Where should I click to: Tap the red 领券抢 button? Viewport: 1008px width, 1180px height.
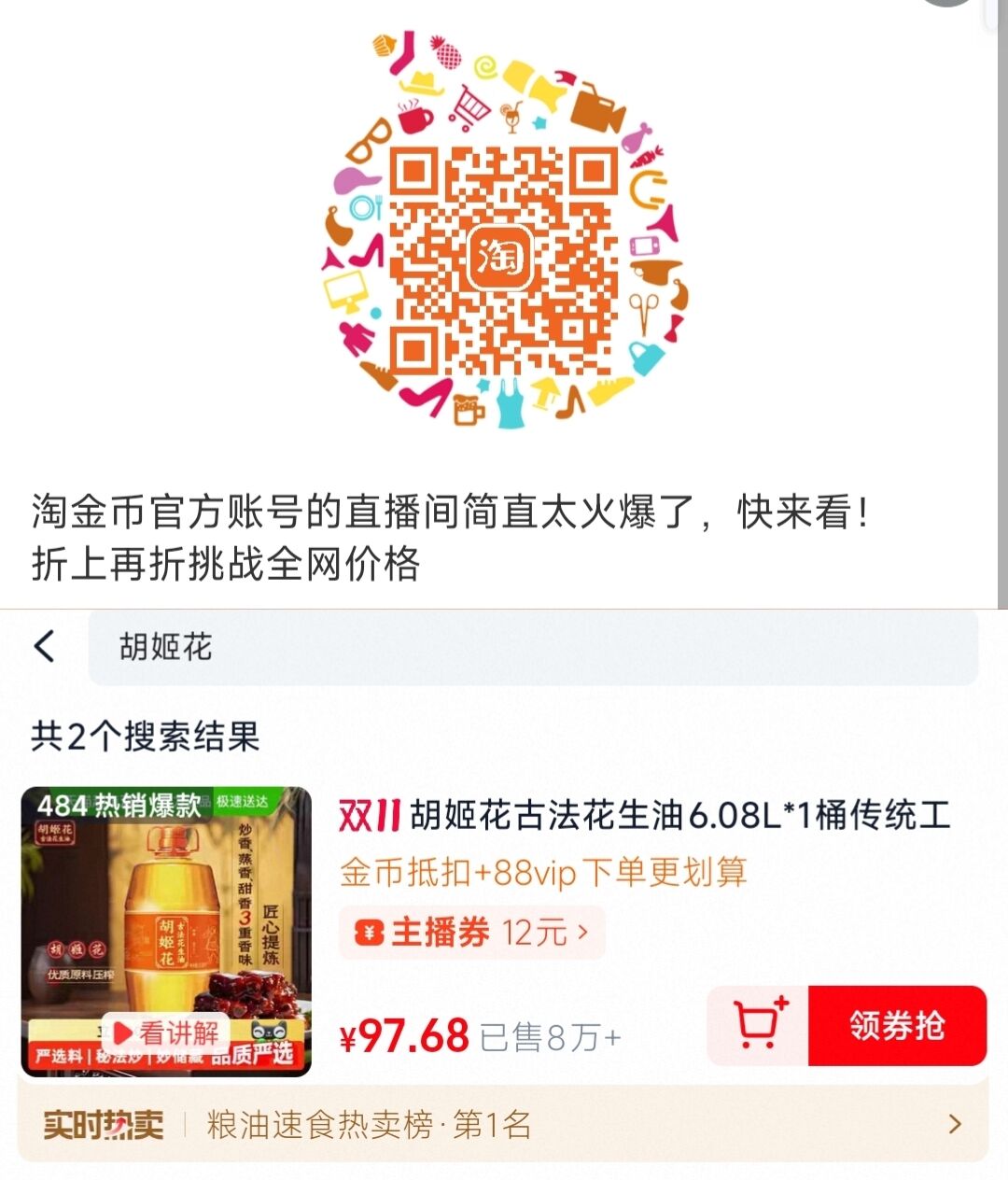pos(896,1025)
